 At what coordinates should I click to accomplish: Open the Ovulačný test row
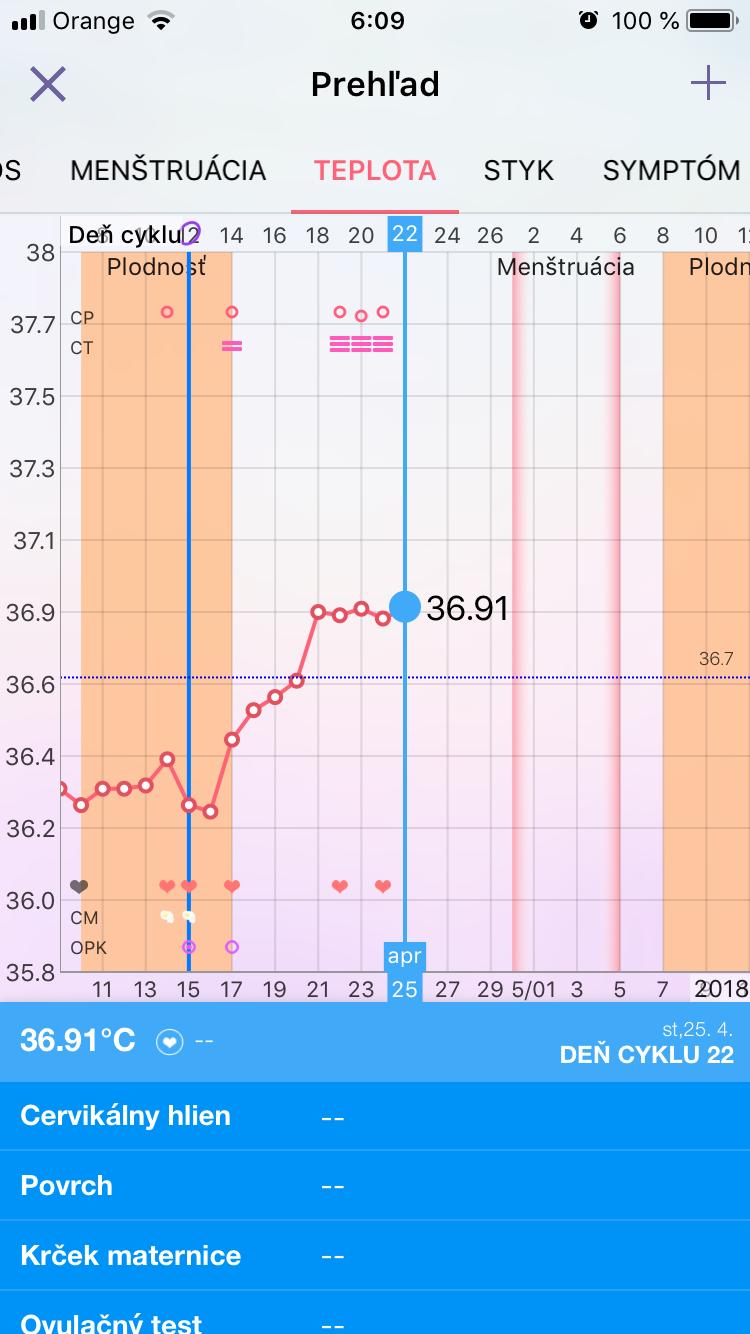tap(375, 1320)
